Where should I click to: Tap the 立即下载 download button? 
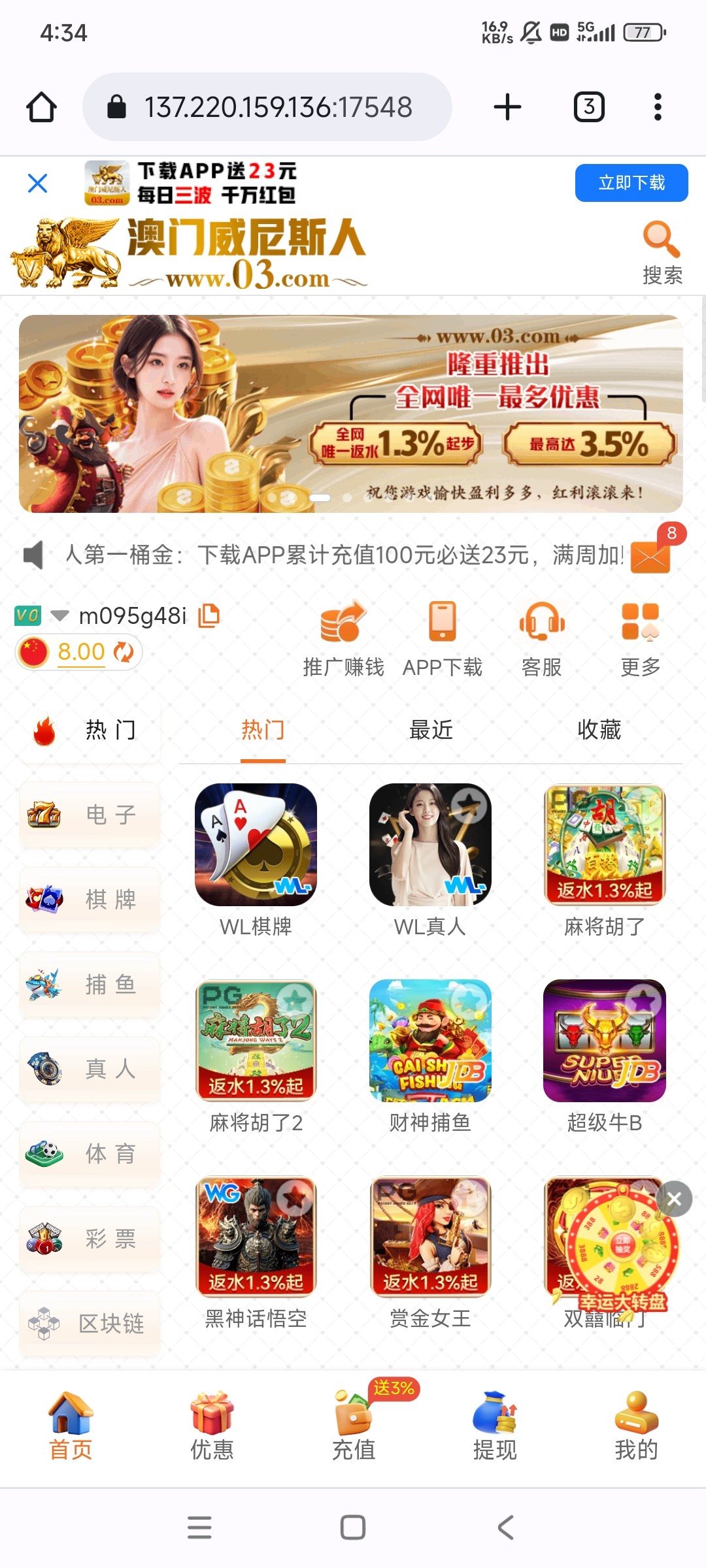pyautogui.click(x=631, y=183)
